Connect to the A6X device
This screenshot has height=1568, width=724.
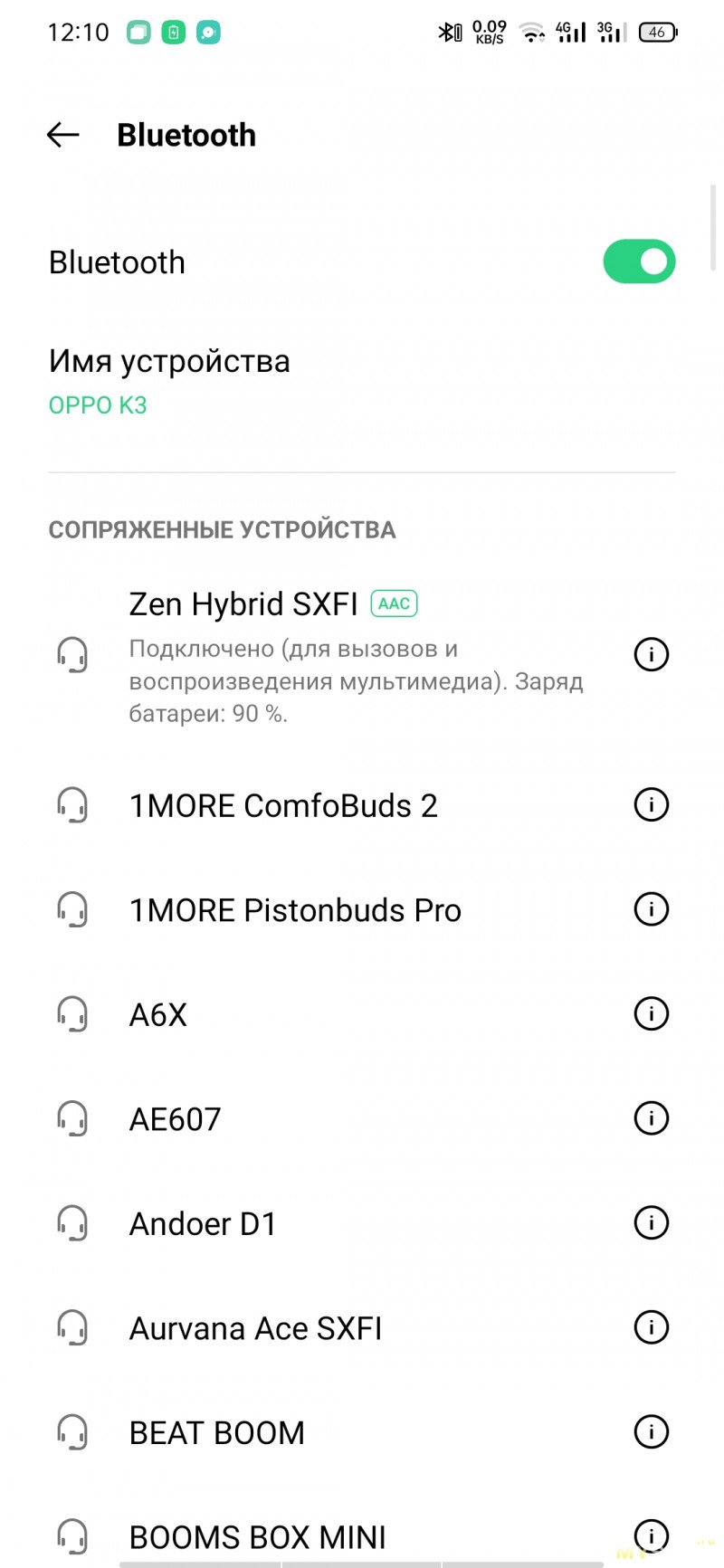158,1015
